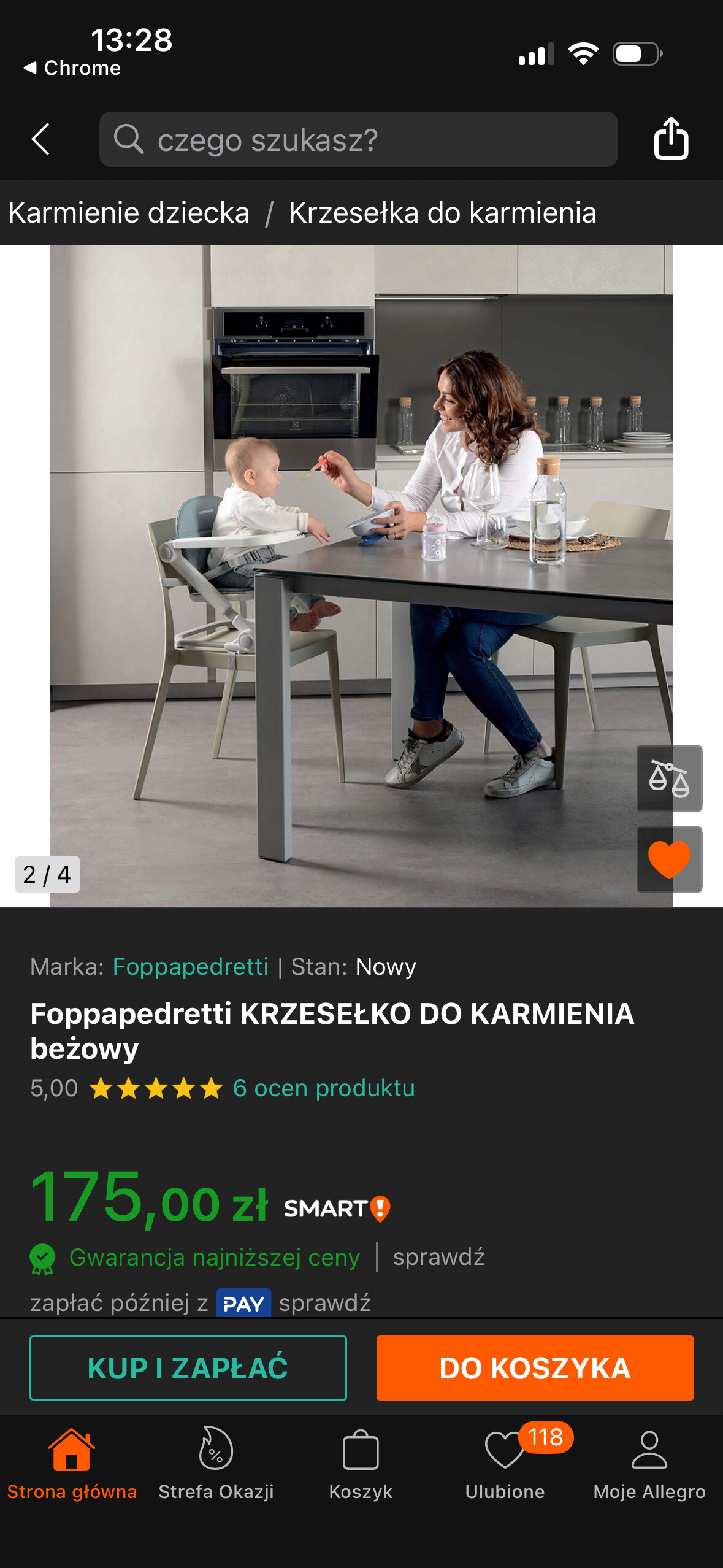Add item with DO KOSZYKA button
Image resolution: width=723 pixels, height=1568 pixels.
coord(535,1368)
